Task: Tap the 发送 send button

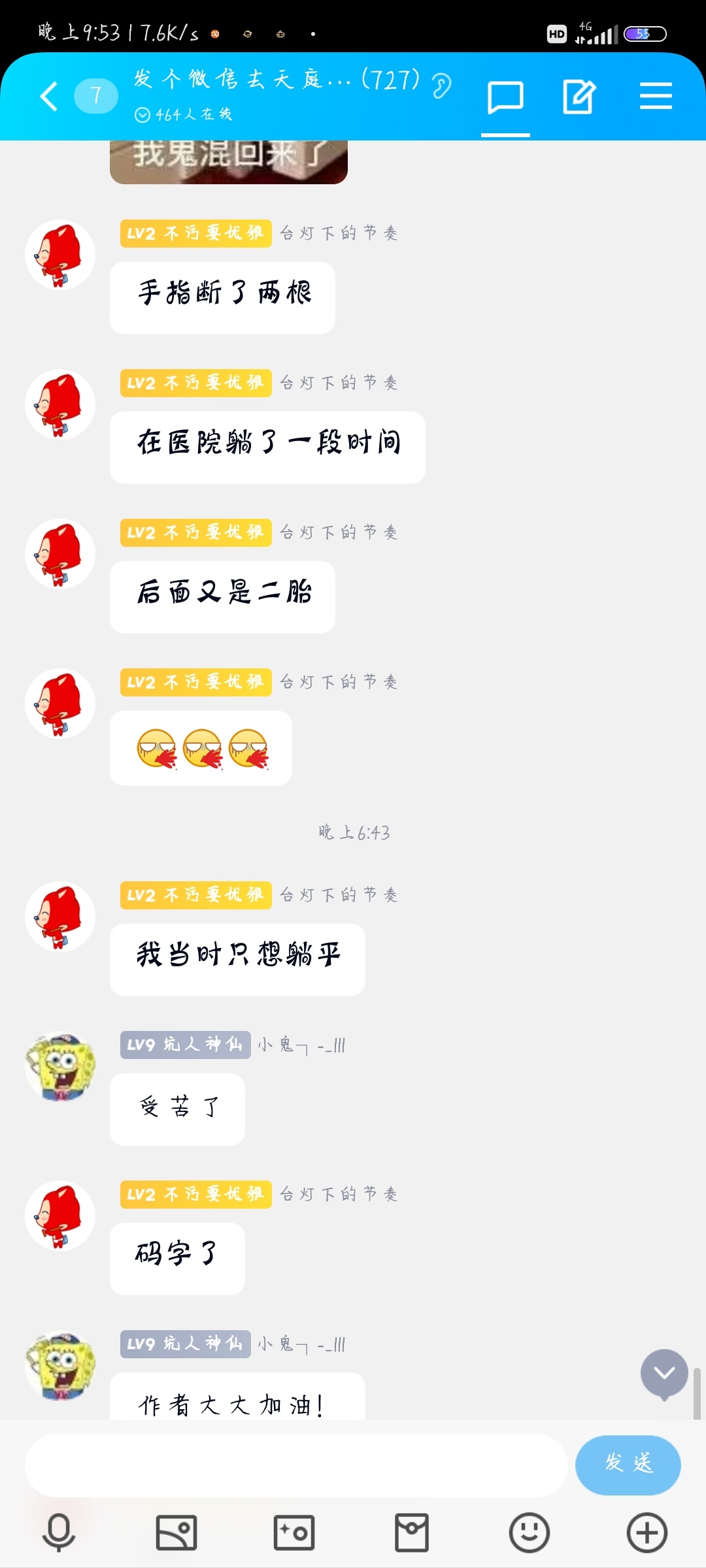Action: [628, 1464]
